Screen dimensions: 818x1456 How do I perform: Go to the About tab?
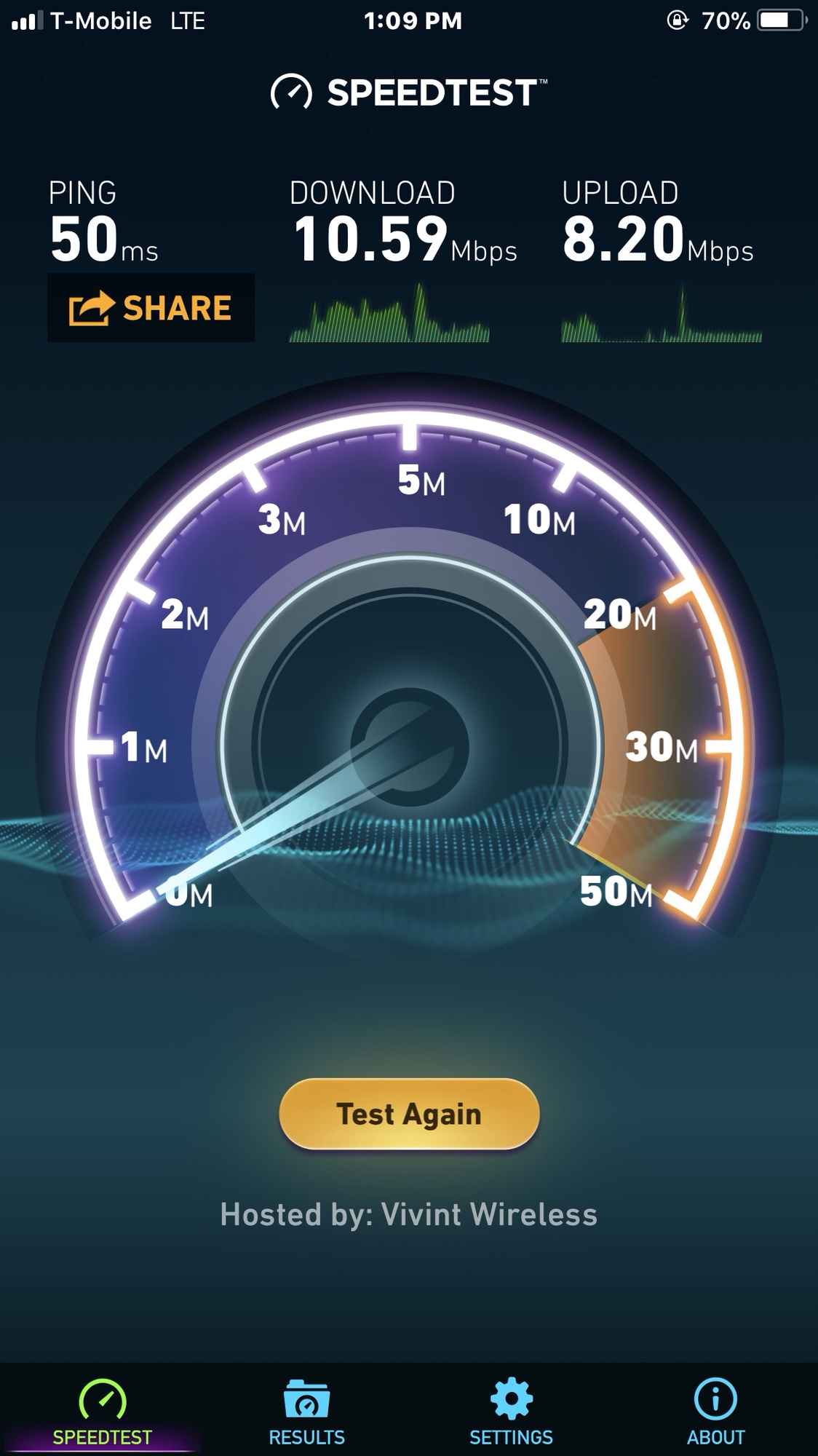[715, 1412]
